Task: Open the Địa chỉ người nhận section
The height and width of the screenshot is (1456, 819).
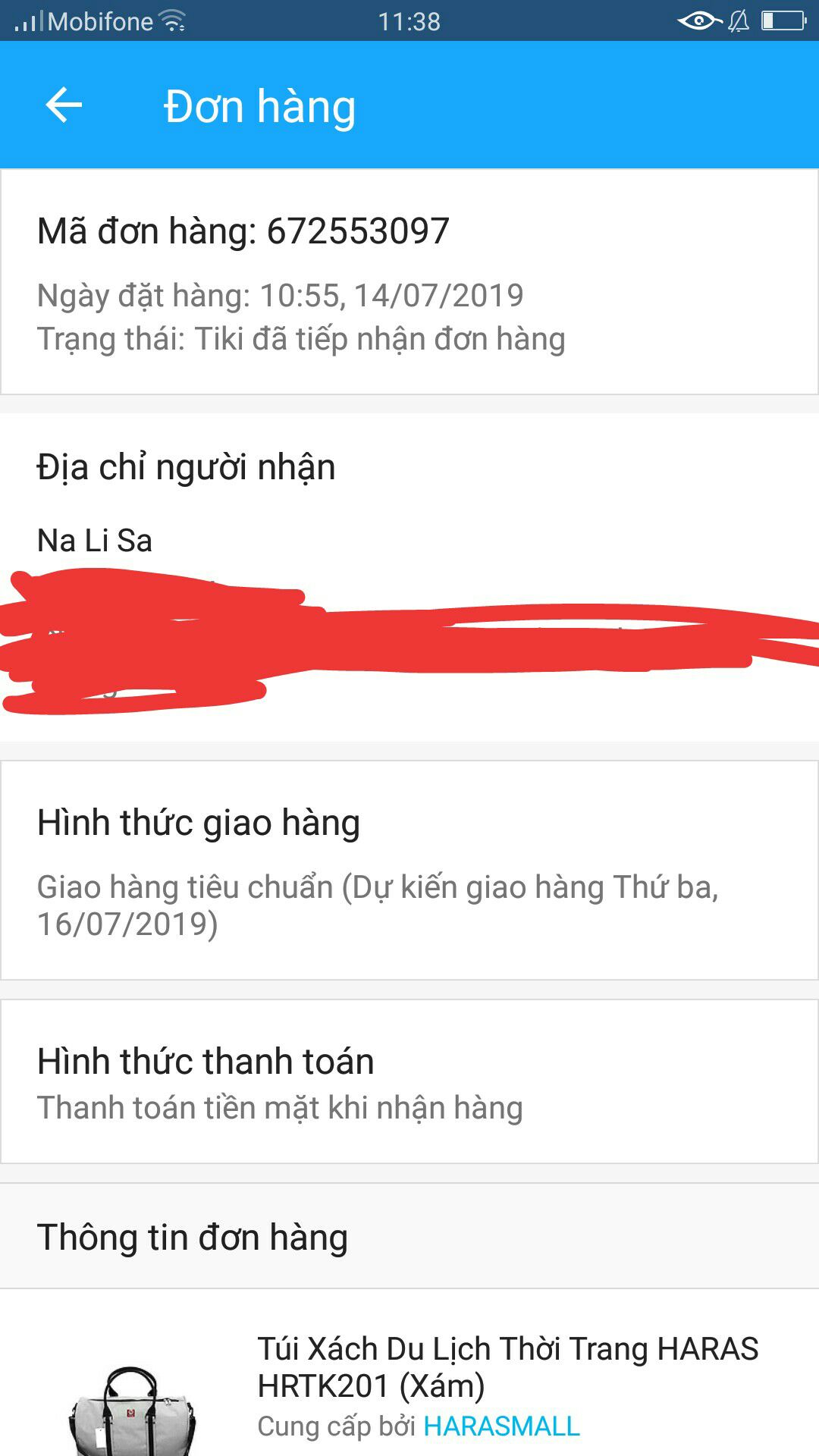Action: 187,469
